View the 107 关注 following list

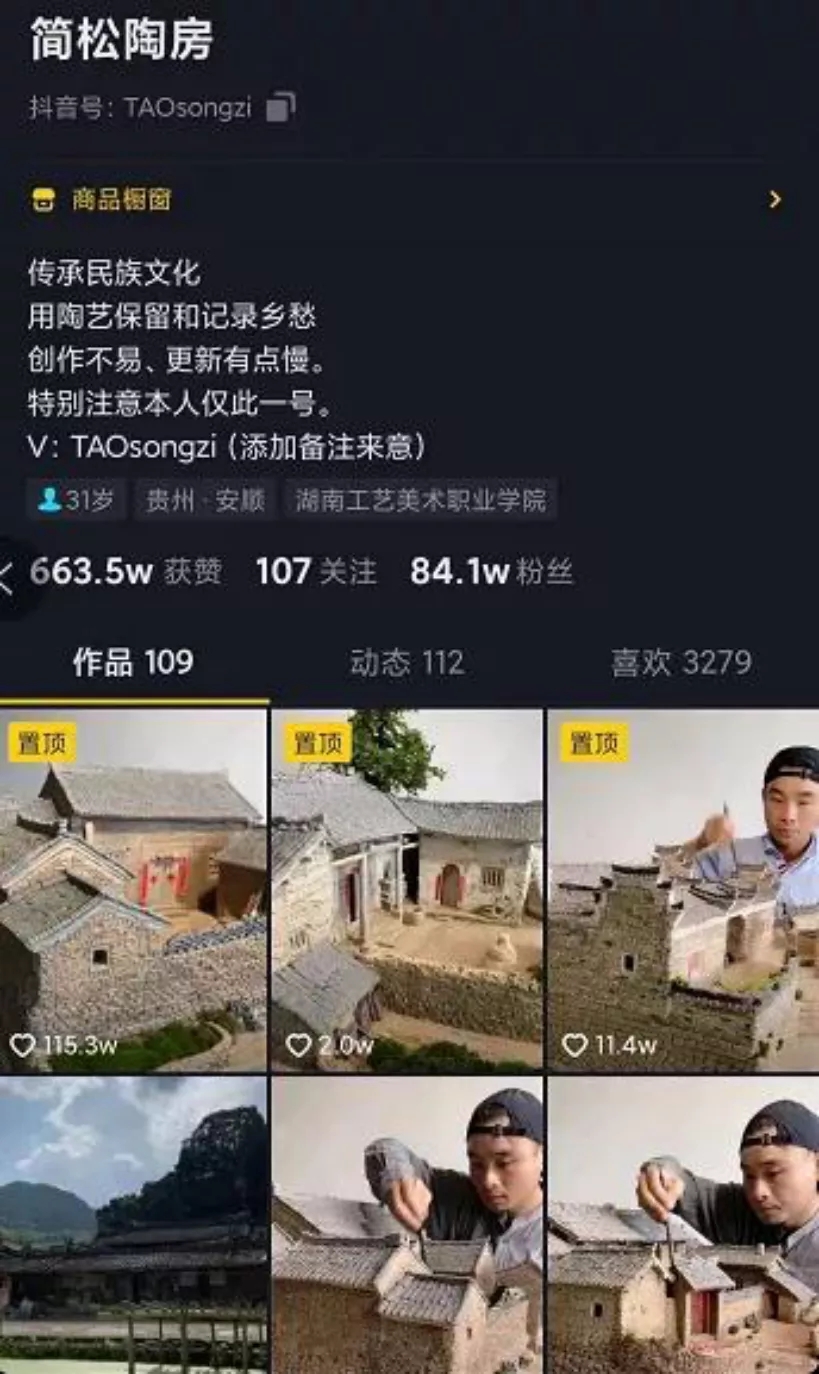pyautogui.click(x=316, y=572)
